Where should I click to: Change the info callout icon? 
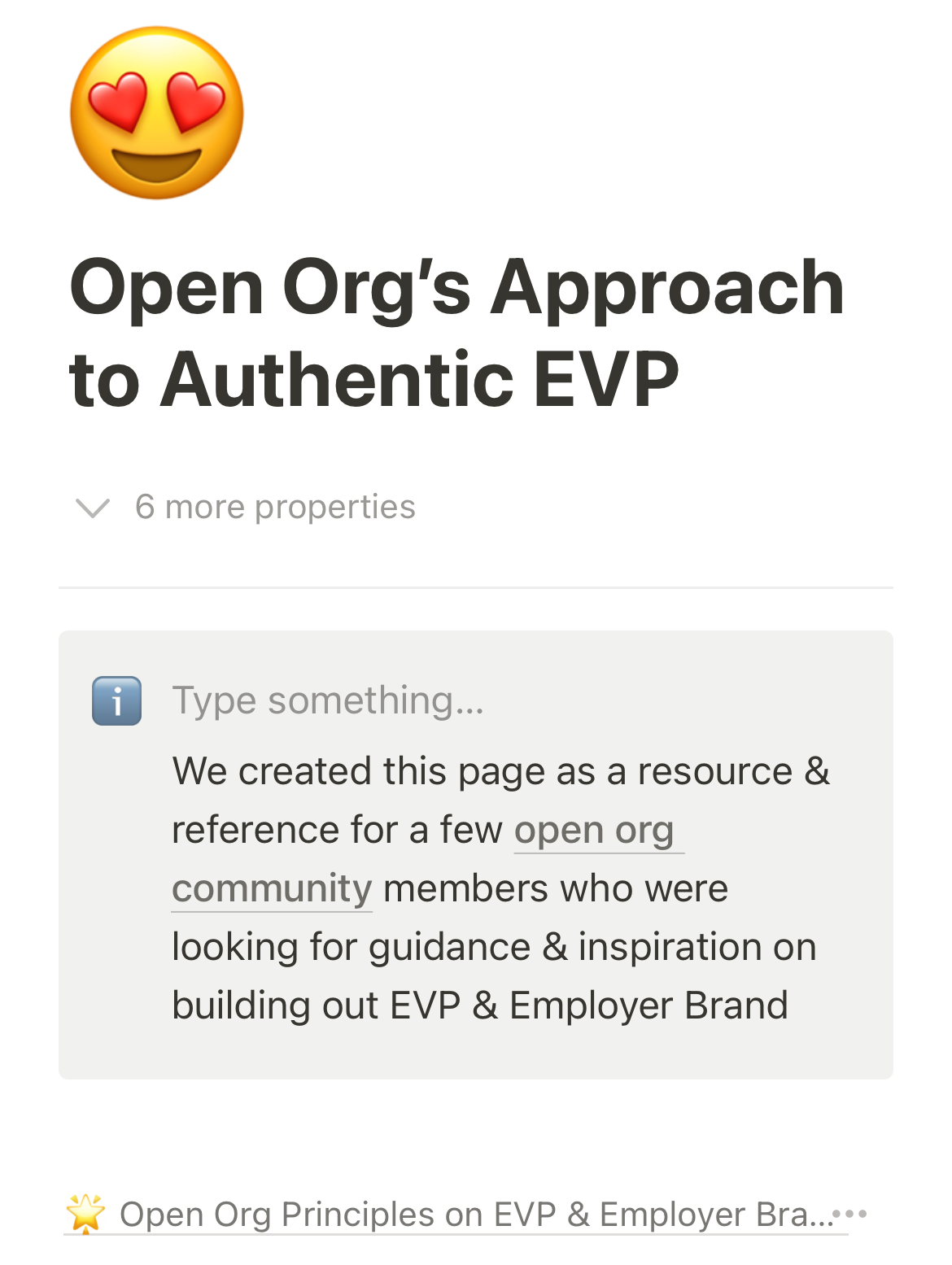pos(117,700)
